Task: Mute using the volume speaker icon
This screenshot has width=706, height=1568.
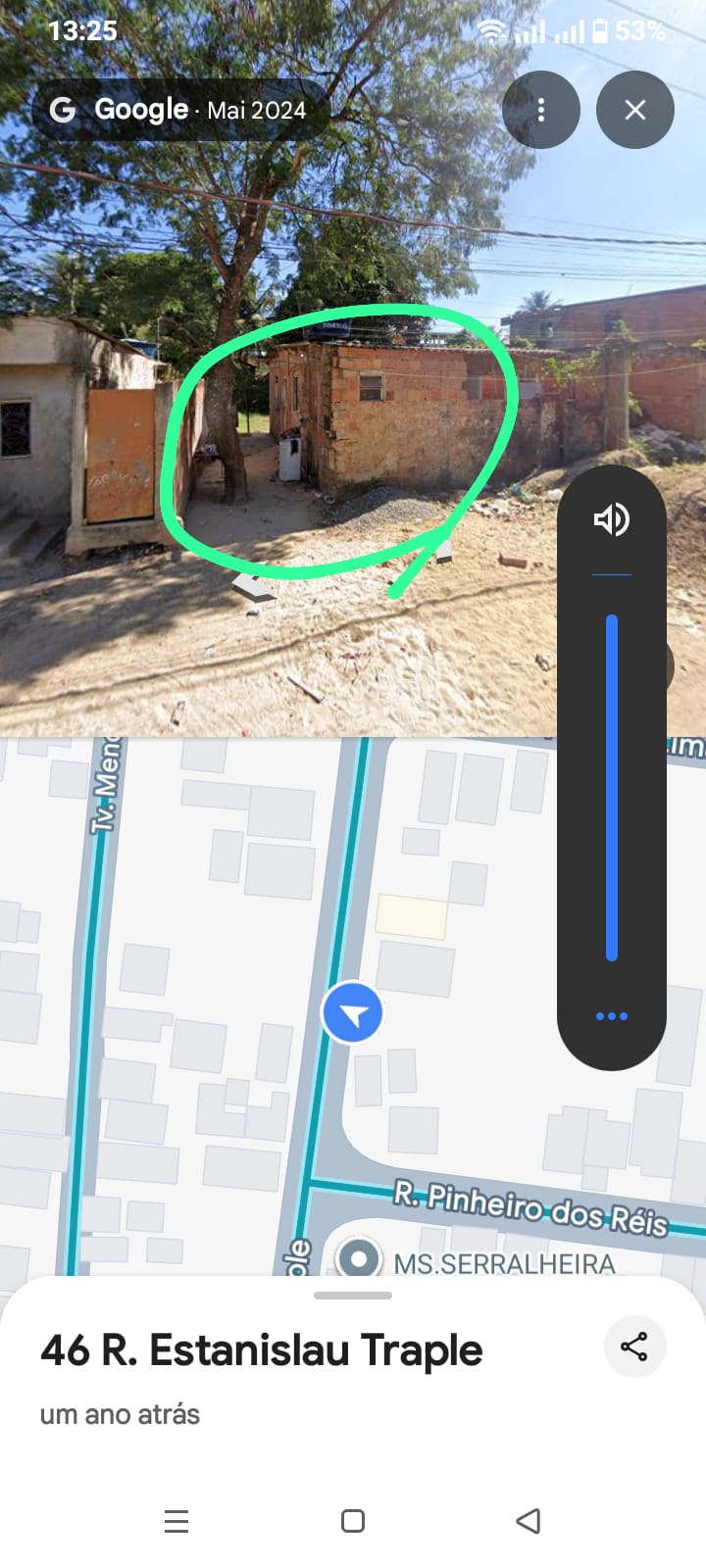Action: click(x=611, y=519)
